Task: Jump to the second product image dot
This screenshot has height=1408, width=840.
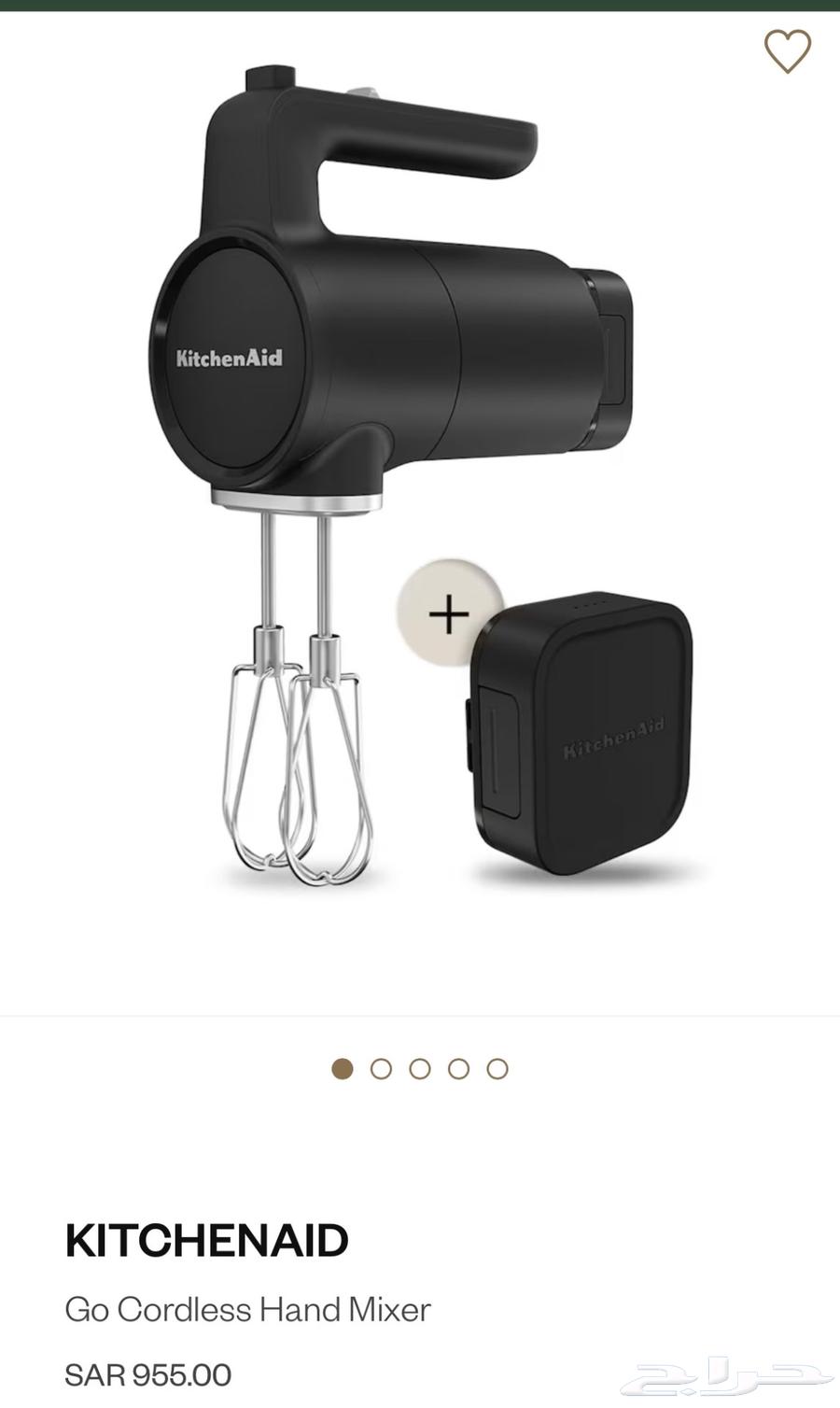Action: (x=381, y=1069)
